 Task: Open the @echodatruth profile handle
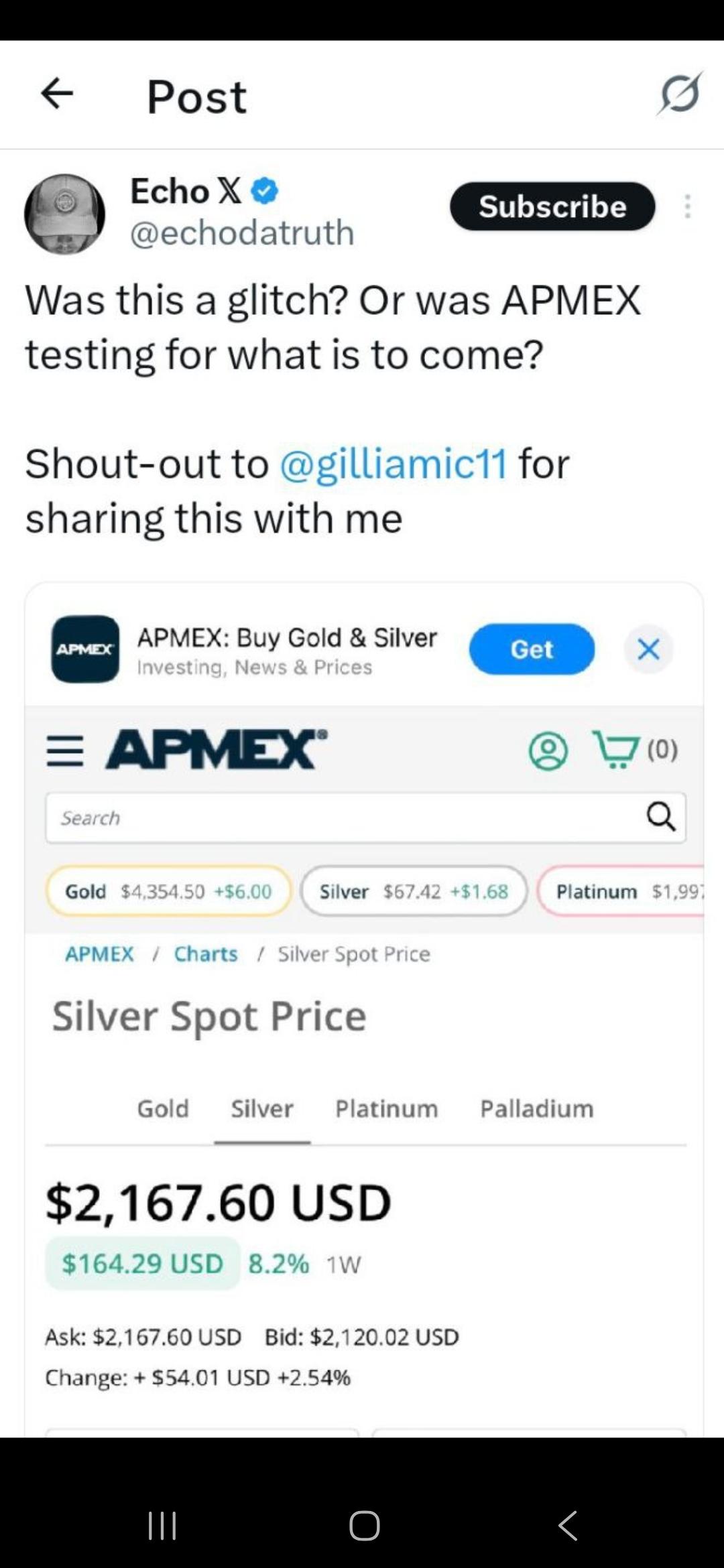[242, 233]
